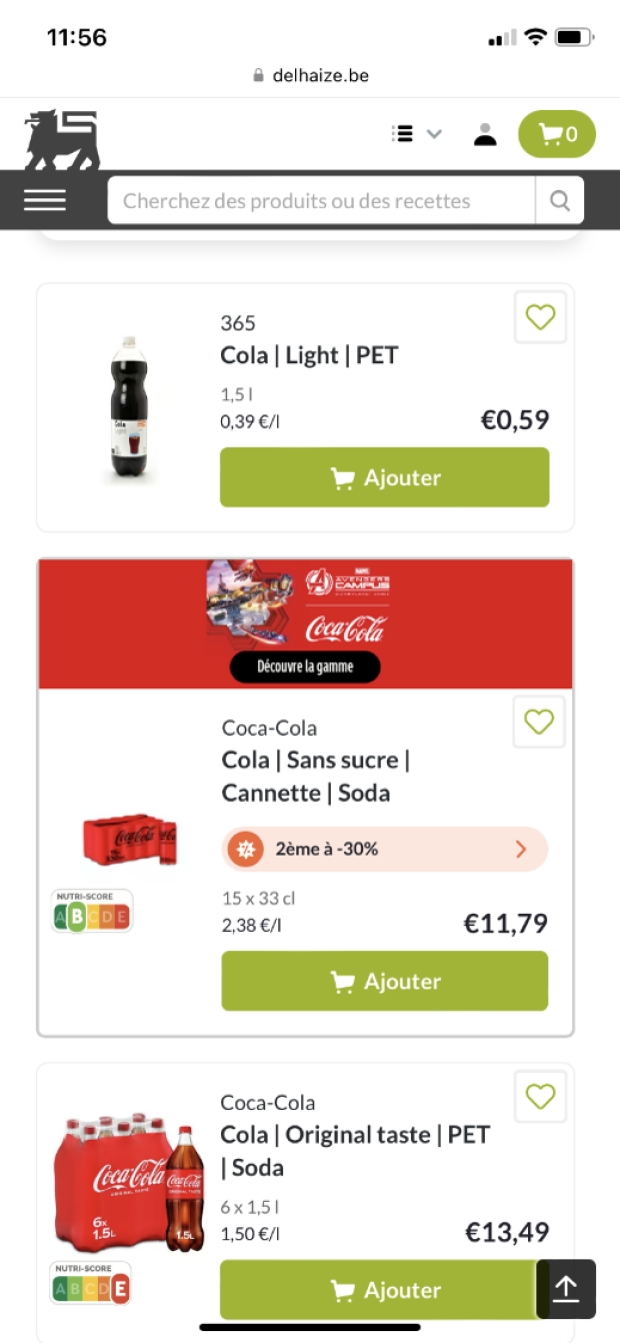Open the shopping cart
The image size is (620, 1343).
tap(557, 134)
